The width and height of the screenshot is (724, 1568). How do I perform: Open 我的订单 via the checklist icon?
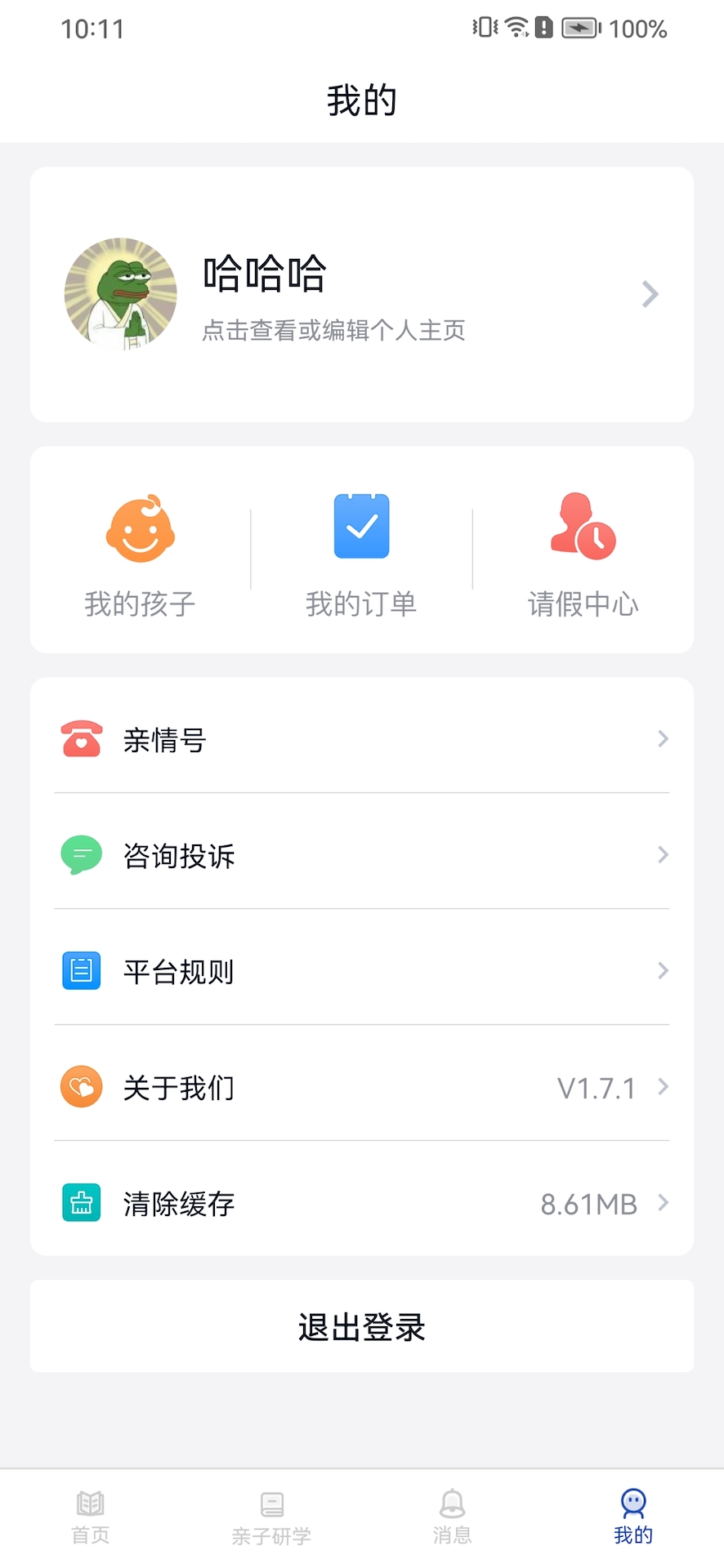(360, 526)
